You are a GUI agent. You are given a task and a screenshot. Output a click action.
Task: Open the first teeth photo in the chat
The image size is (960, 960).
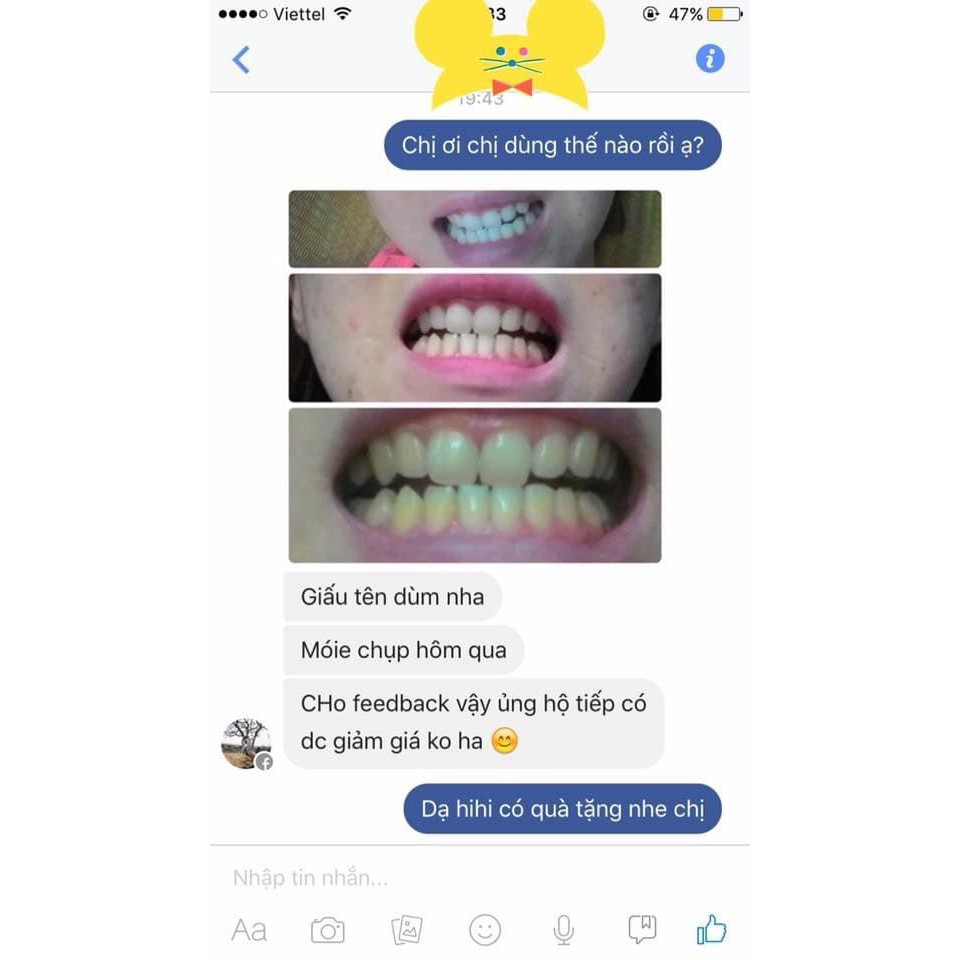[475, 228]
